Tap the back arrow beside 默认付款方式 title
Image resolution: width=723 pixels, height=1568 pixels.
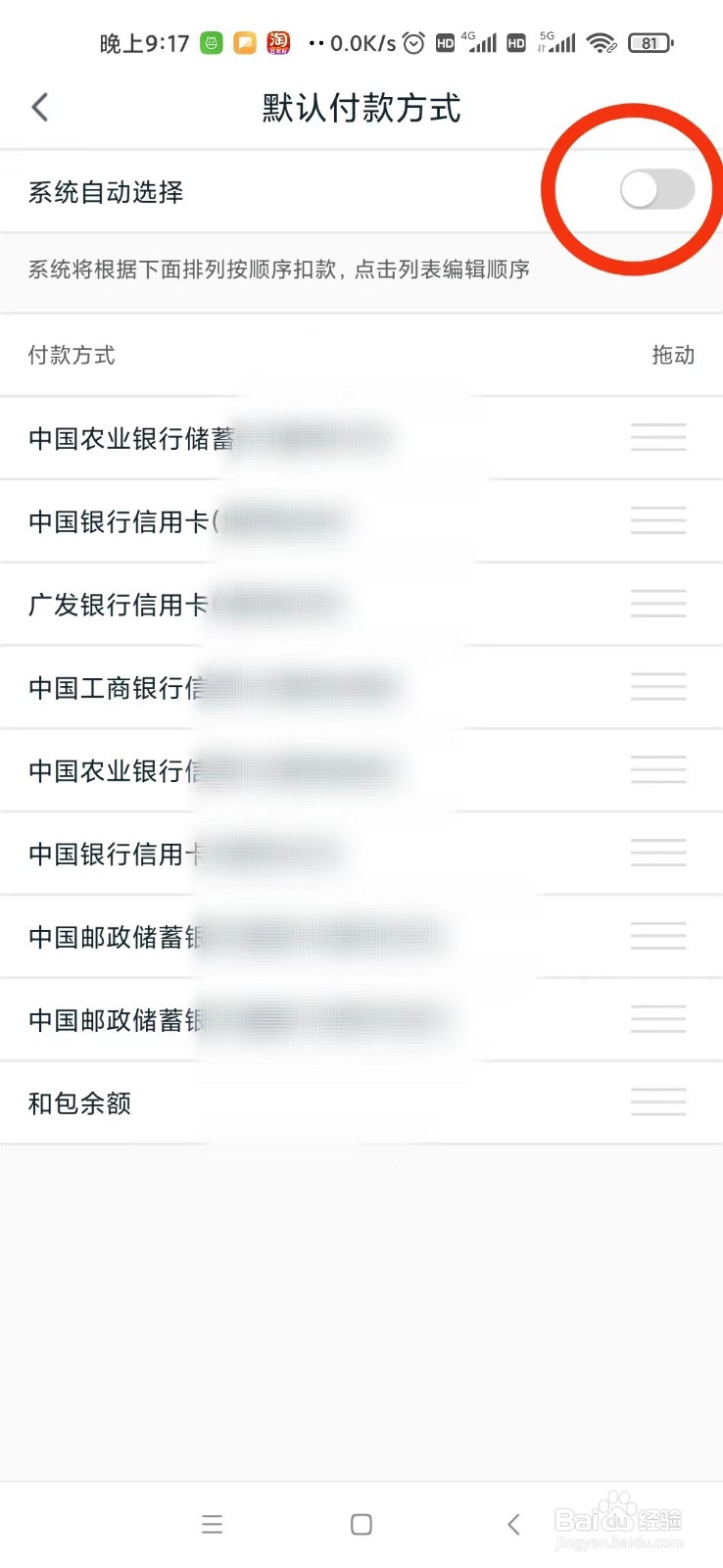(39, 108)
